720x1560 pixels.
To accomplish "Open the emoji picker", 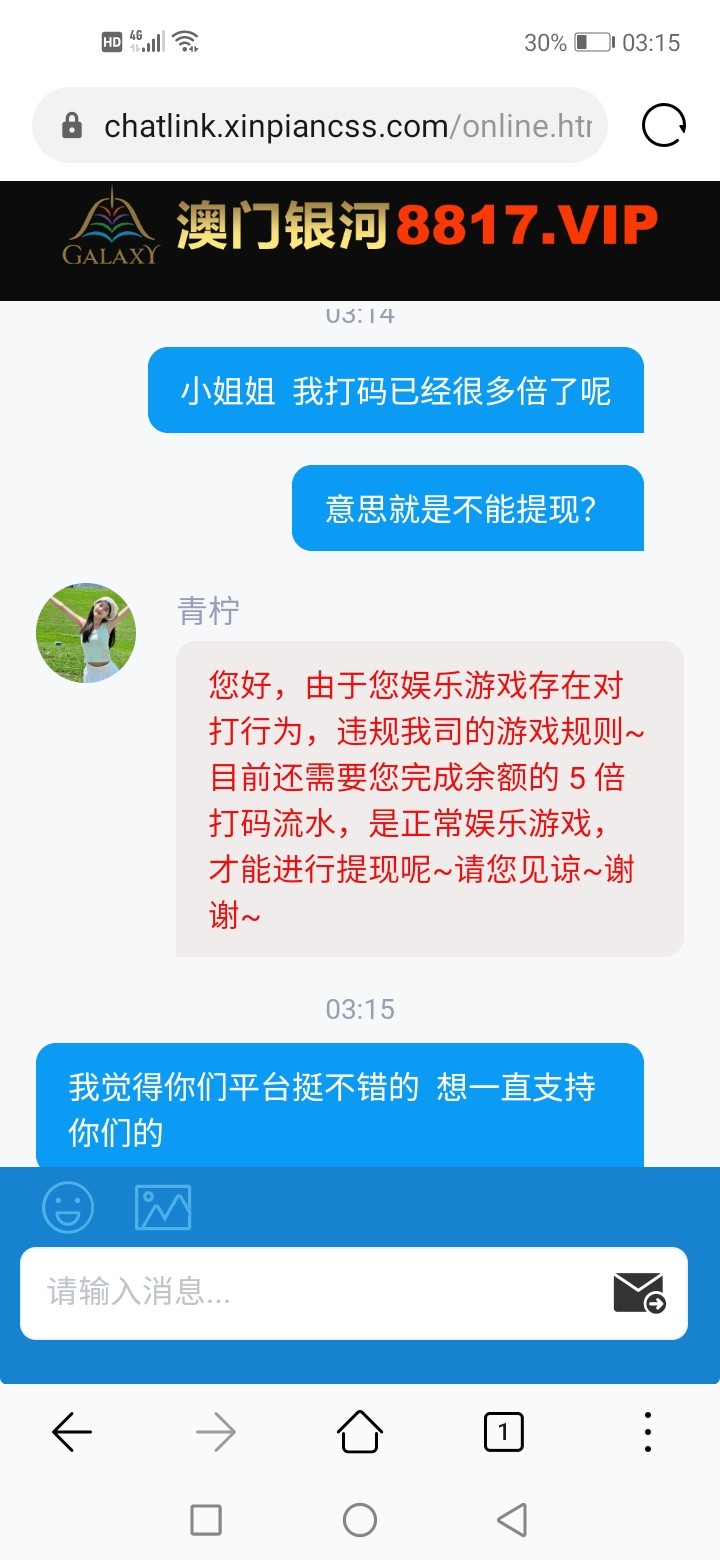I will 68,1207.
